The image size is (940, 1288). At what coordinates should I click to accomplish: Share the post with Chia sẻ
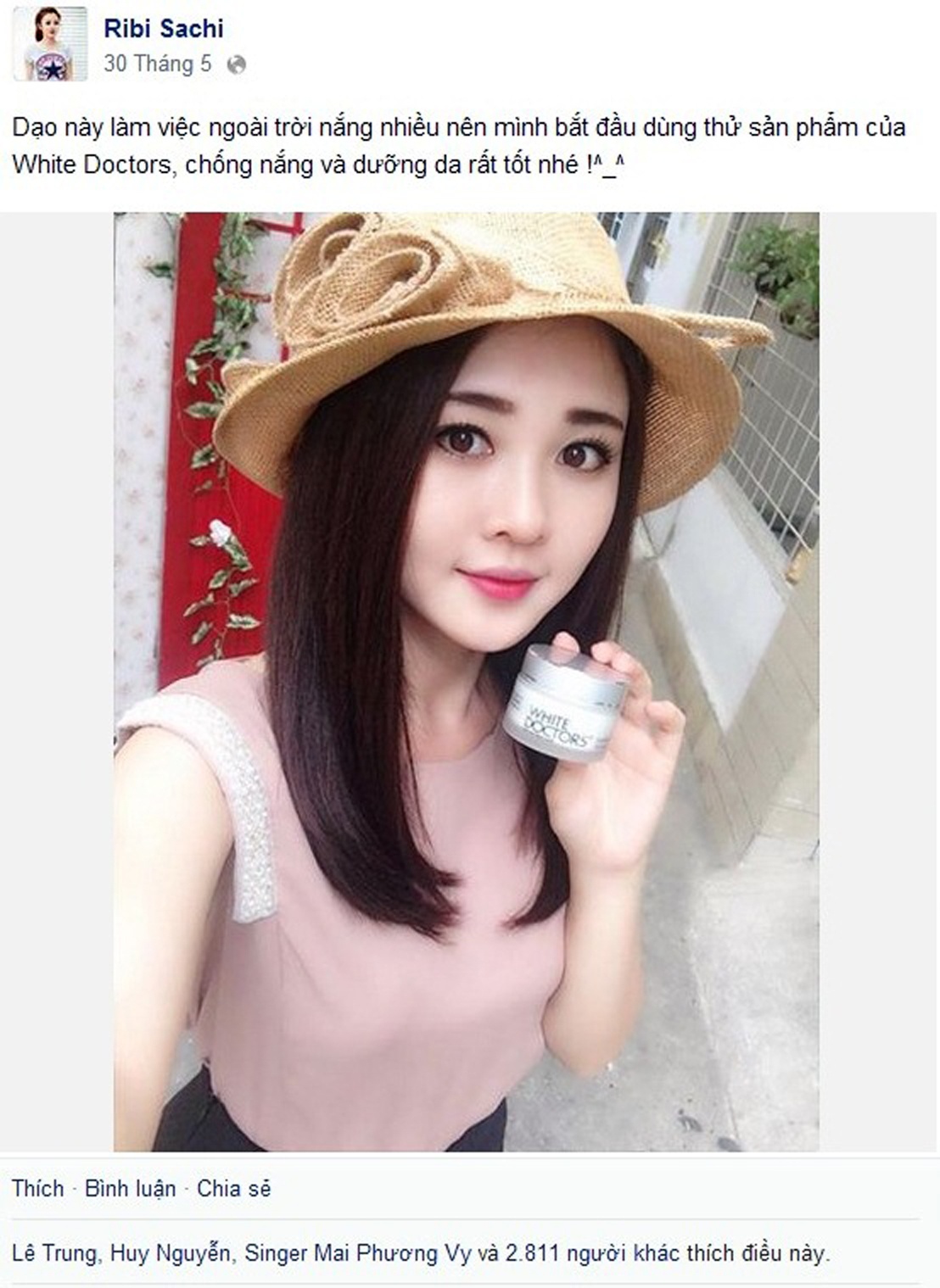234,1189
